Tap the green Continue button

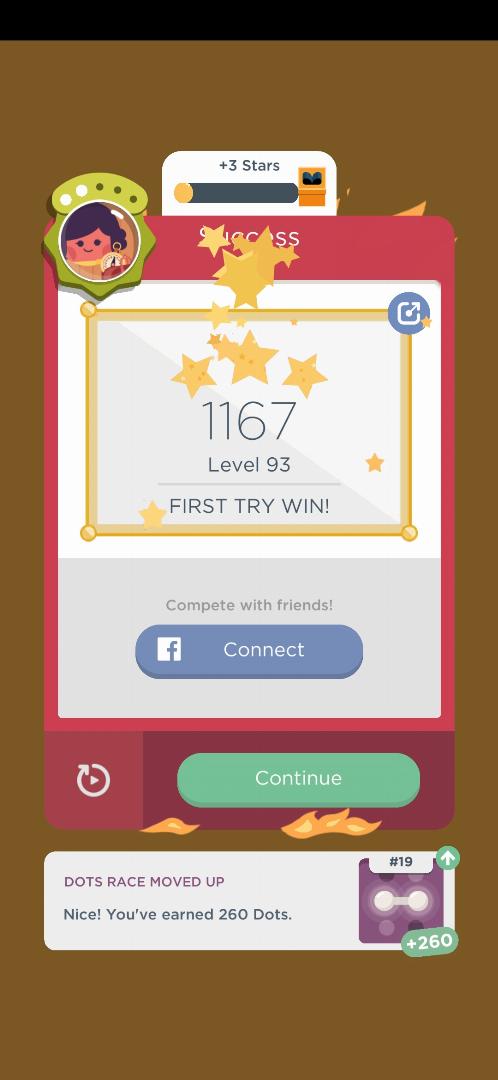pyautogui.click(x=298, y=779)
